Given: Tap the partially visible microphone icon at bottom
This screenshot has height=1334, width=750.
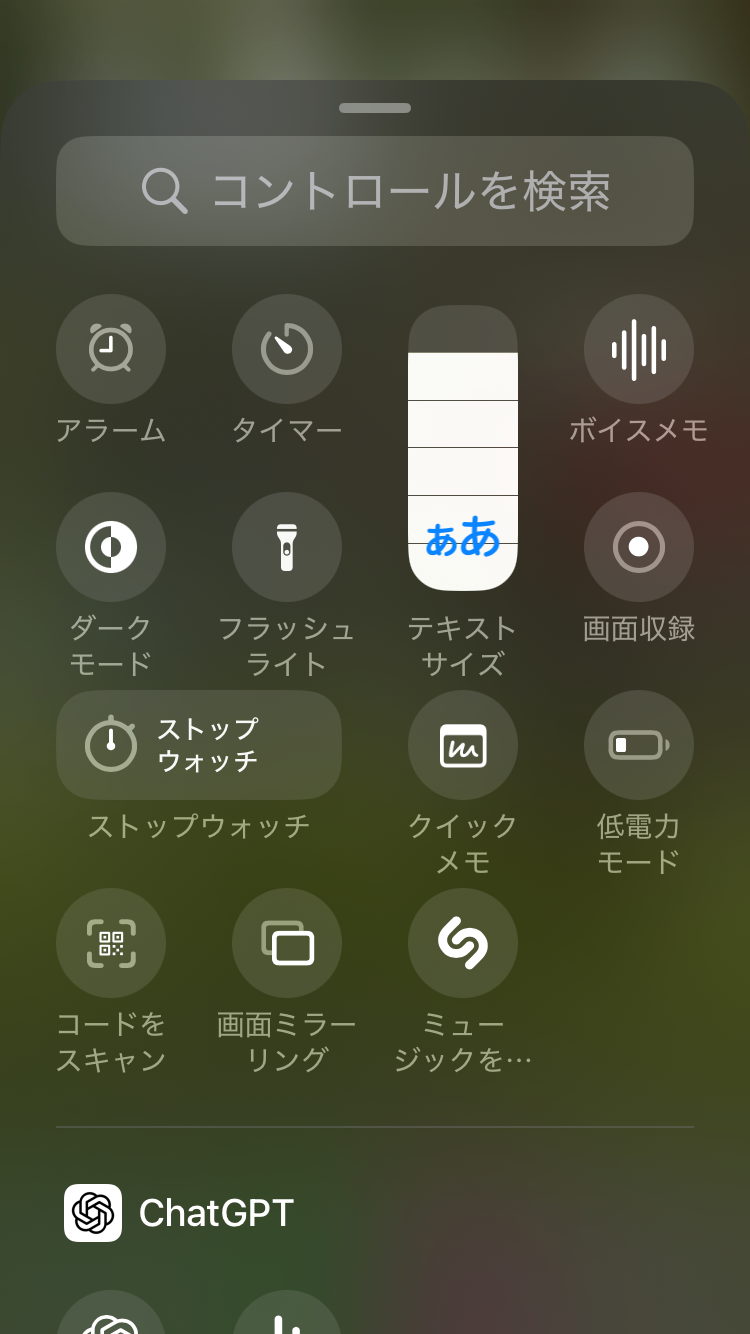Looking at the screenshot, I should [287, 1320].
